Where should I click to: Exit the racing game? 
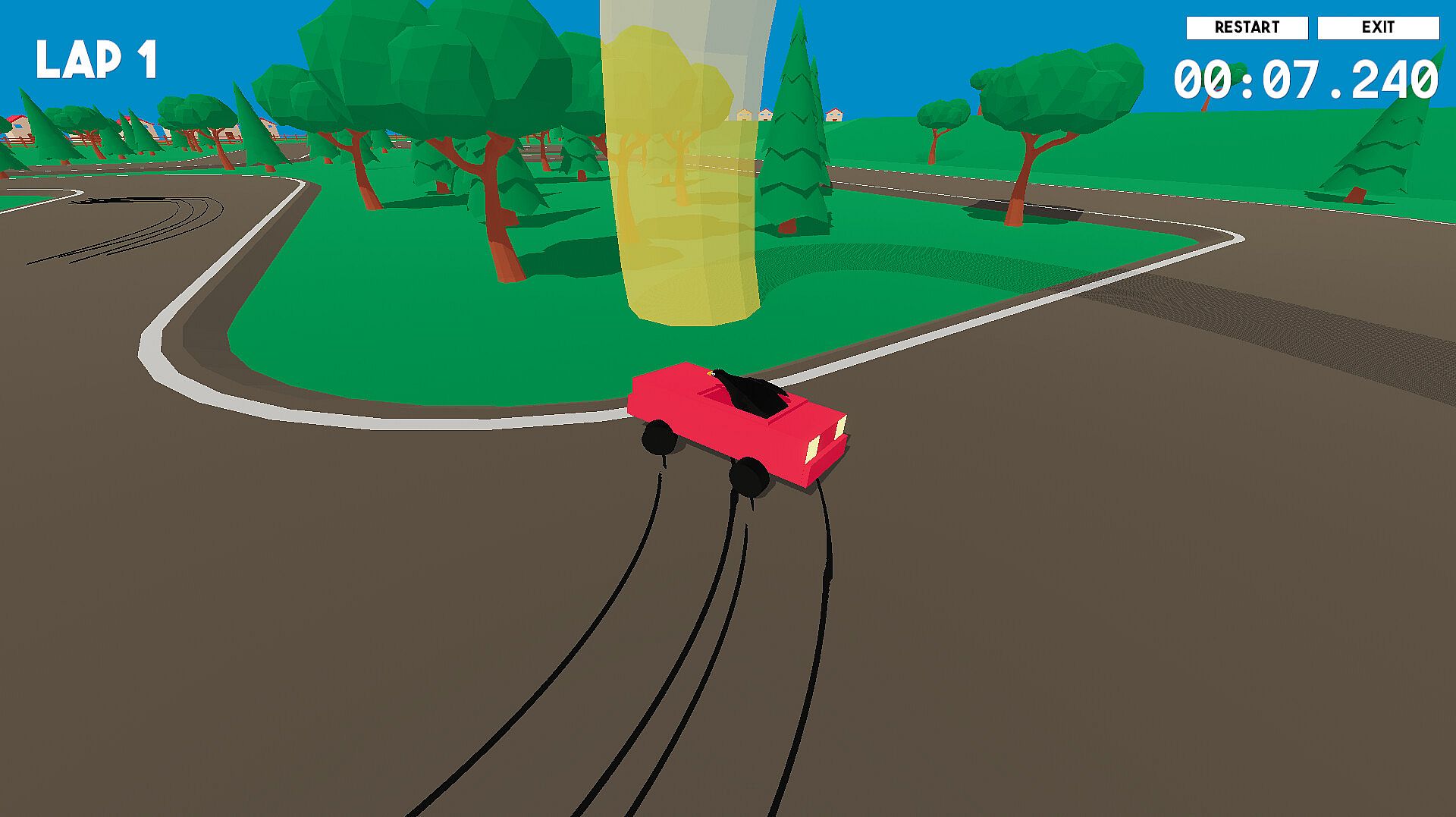click(x=1378, y=28)
